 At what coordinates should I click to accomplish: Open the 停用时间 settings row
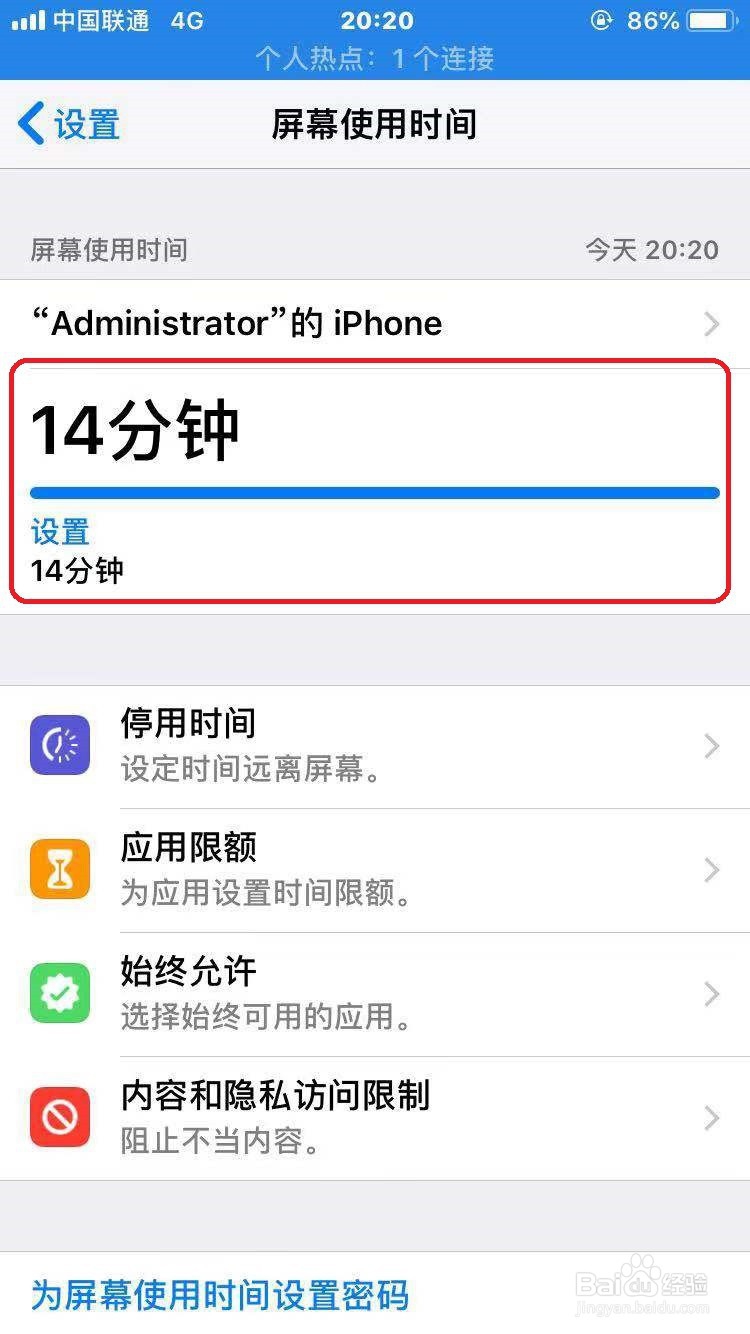click(375, 744)
